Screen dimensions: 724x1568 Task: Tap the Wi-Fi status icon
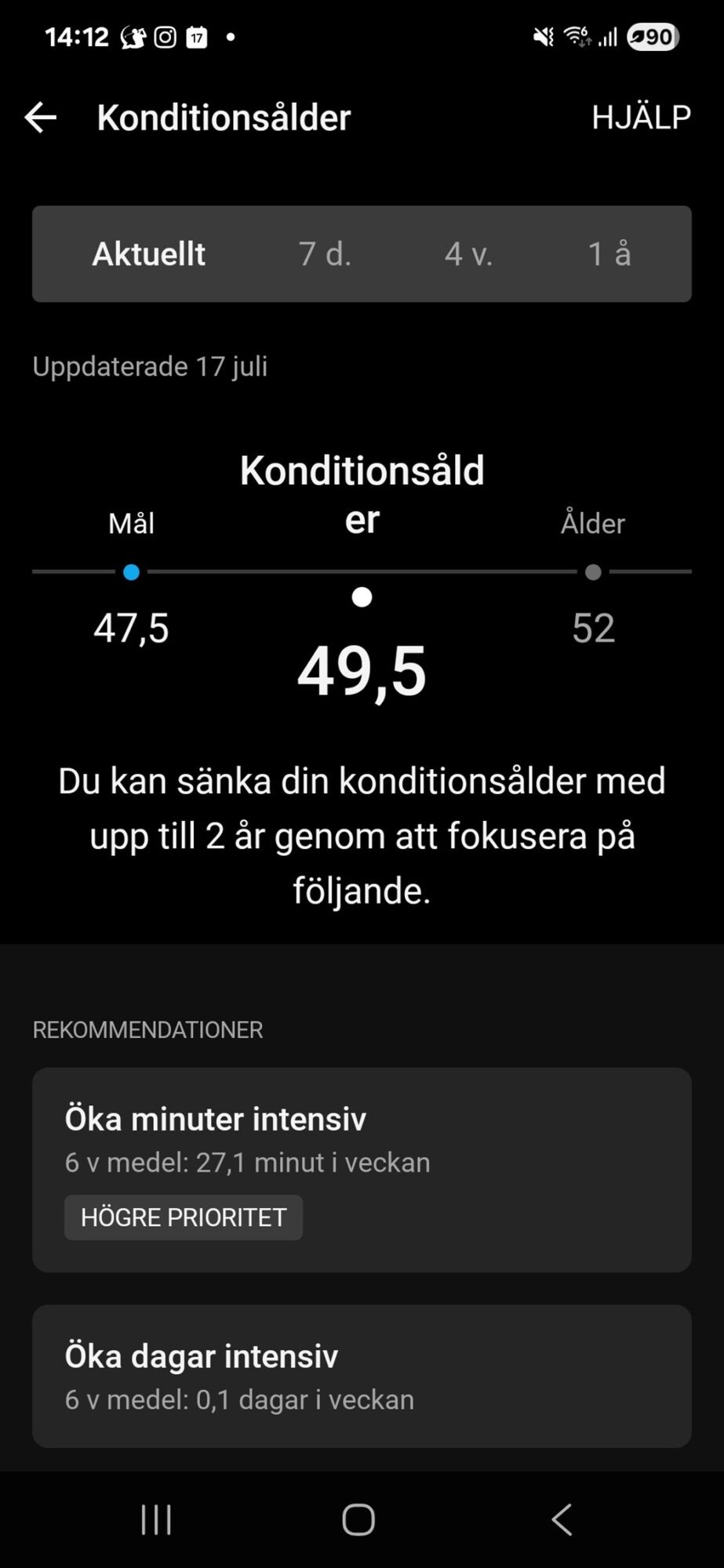pos(577,35)
